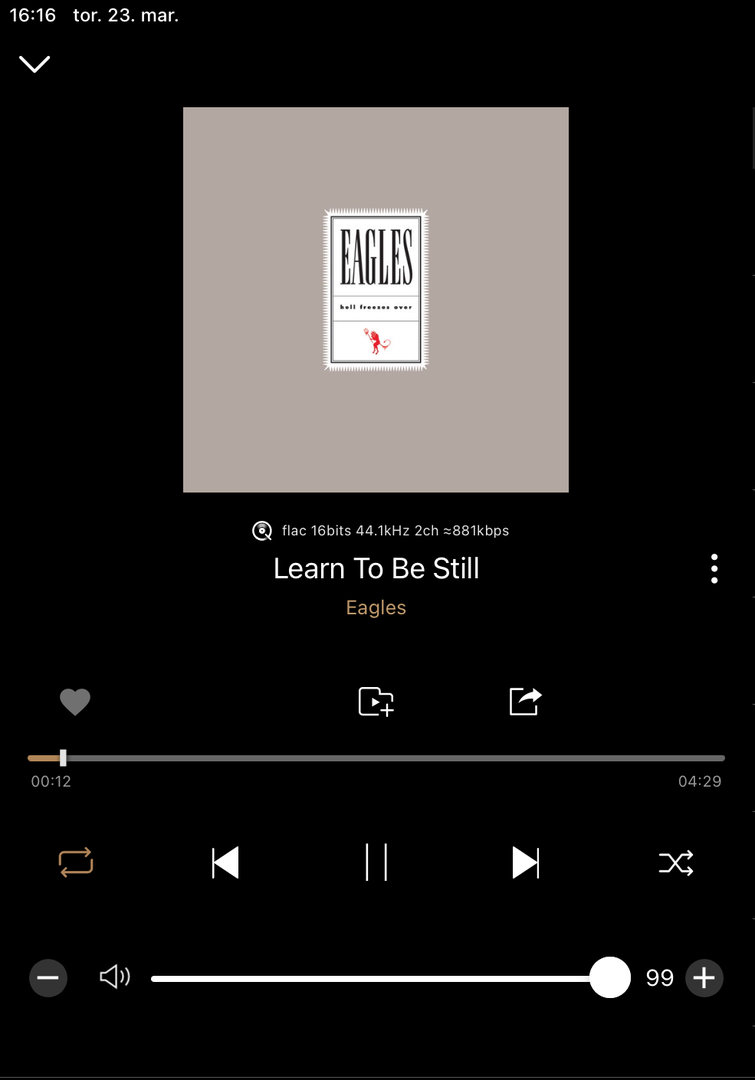Add this track to a playlist
The width and height of the screenshot is (755, 1080).
376,702
